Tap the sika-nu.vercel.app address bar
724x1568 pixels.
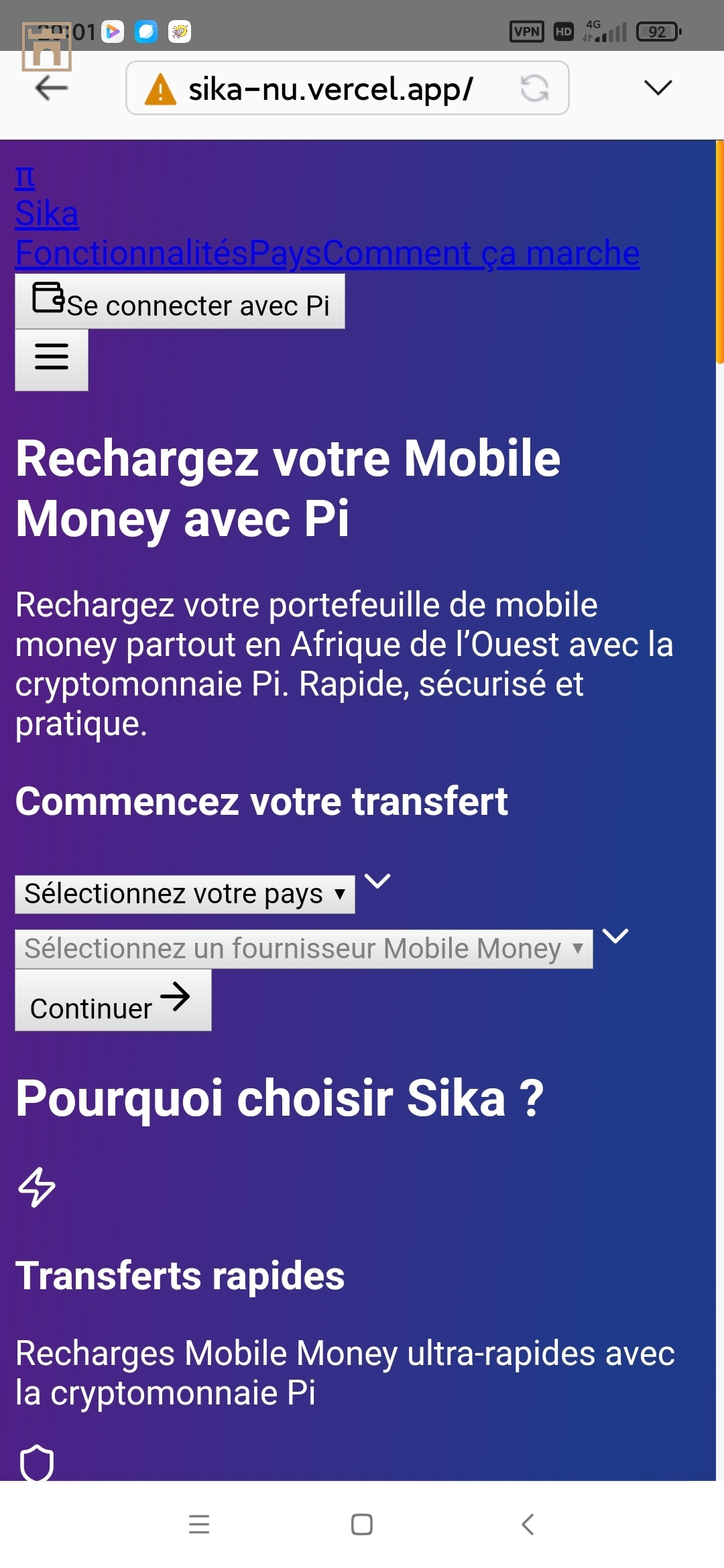click(330, 88)
